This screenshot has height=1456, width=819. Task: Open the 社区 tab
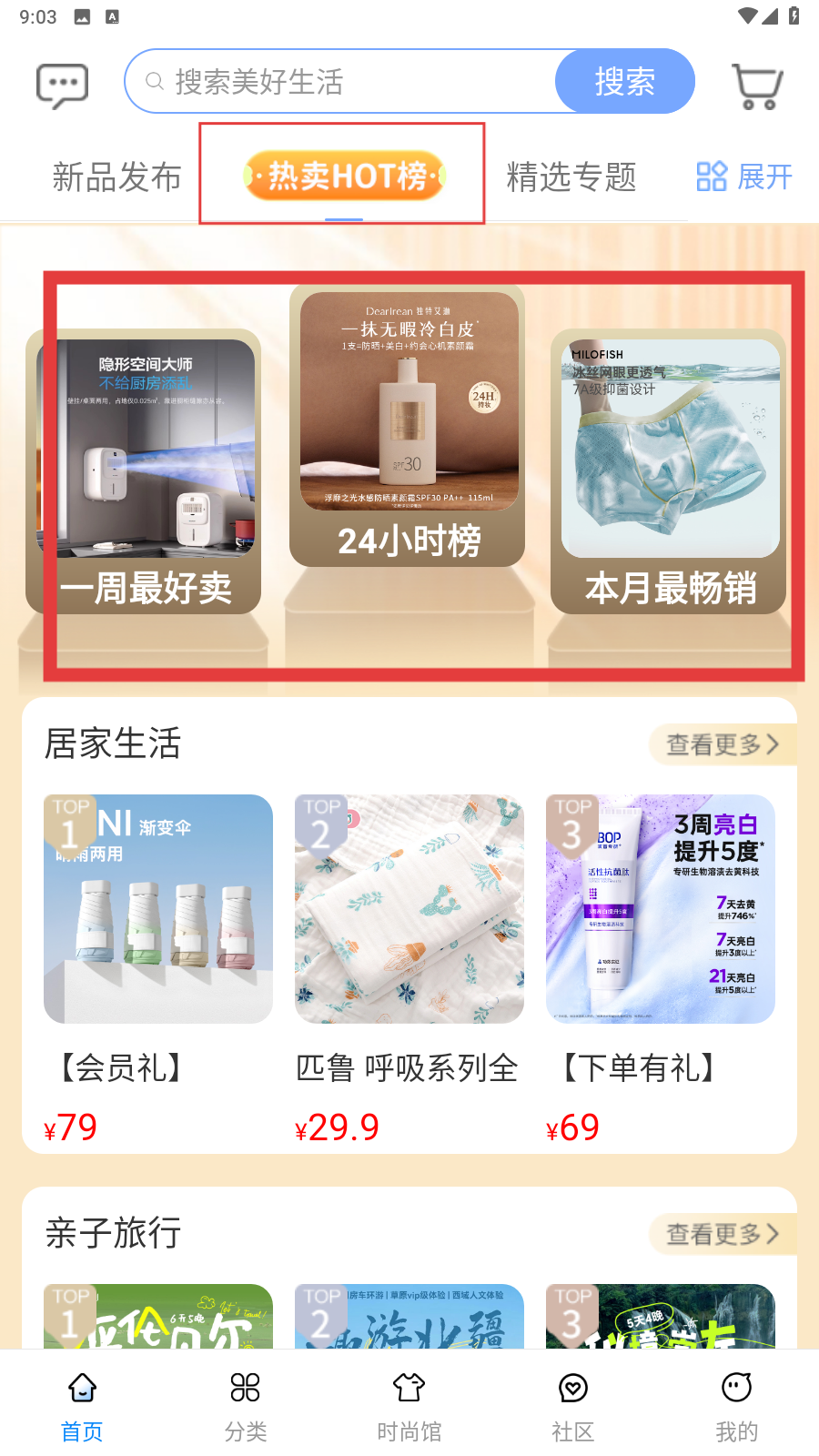tap(572, 1404)
